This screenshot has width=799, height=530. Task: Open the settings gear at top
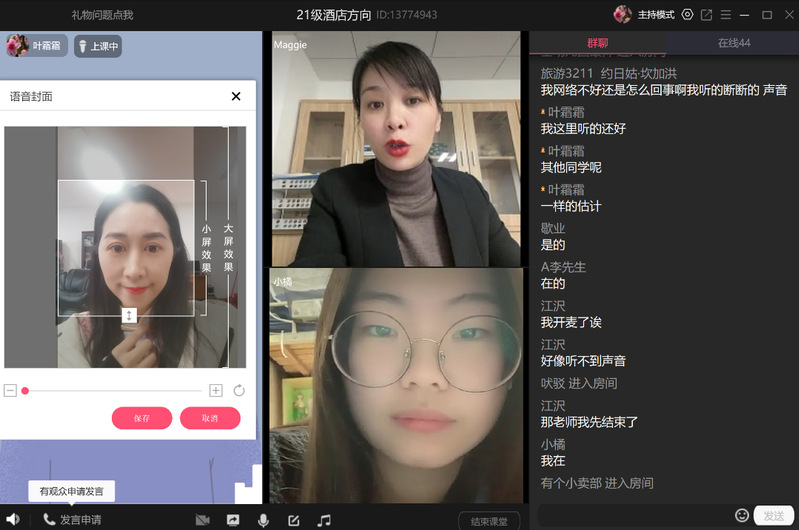click(x=687, y=14)
